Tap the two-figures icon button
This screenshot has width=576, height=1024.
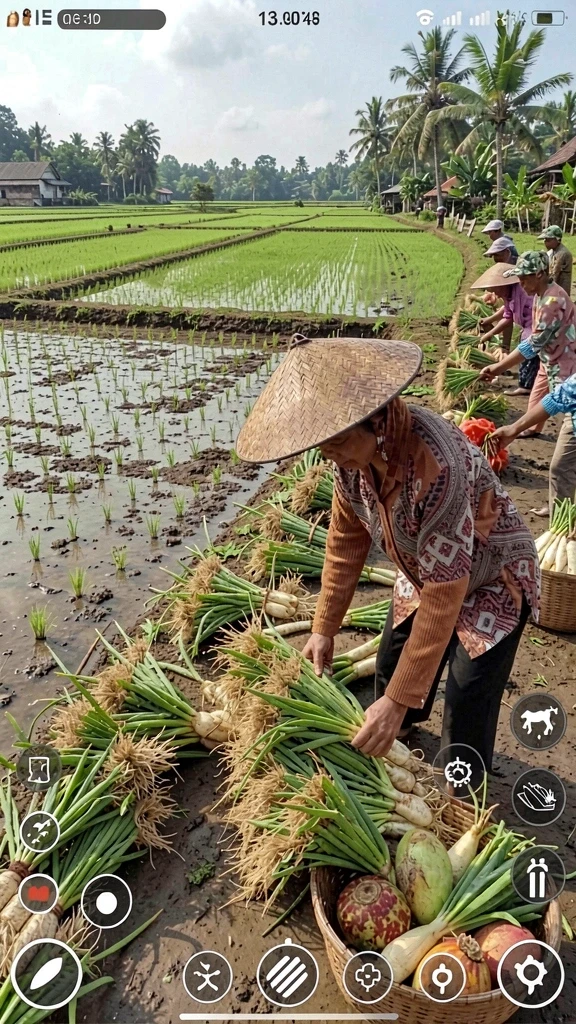click(538, 874)
